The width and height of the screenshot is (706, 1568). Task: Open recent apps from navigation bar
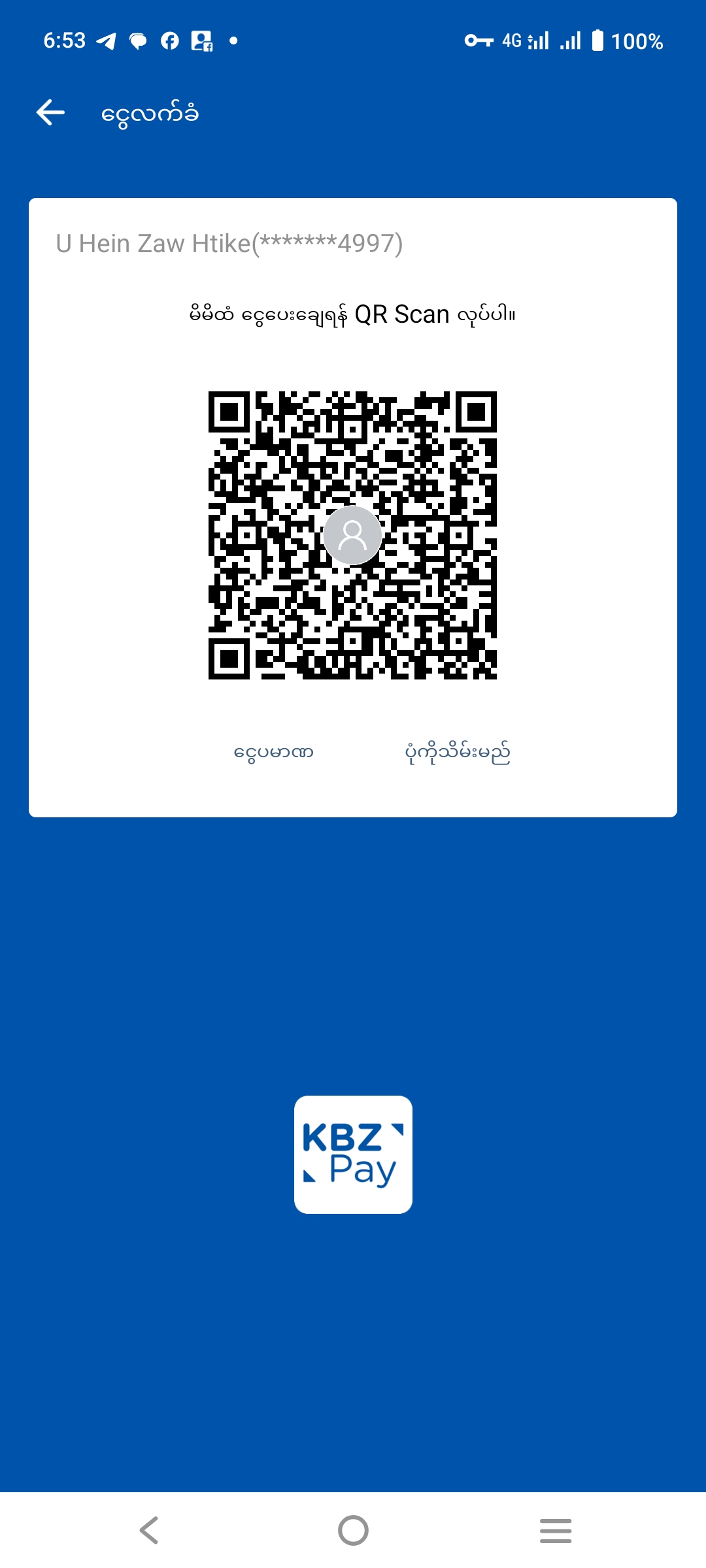(556, 1530)
